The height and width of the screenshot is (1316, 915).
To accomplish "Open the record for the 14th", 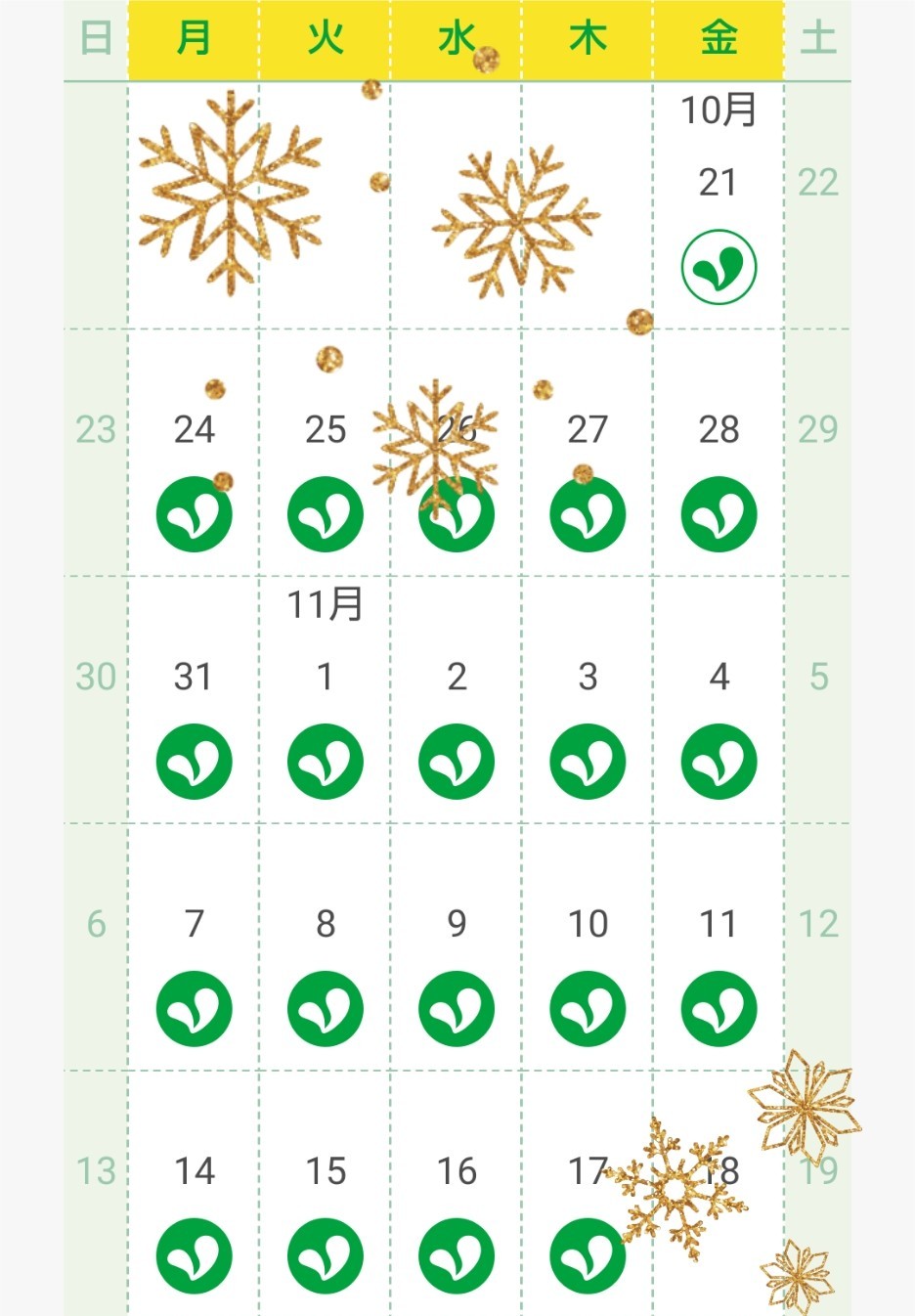I will 194,1194.
